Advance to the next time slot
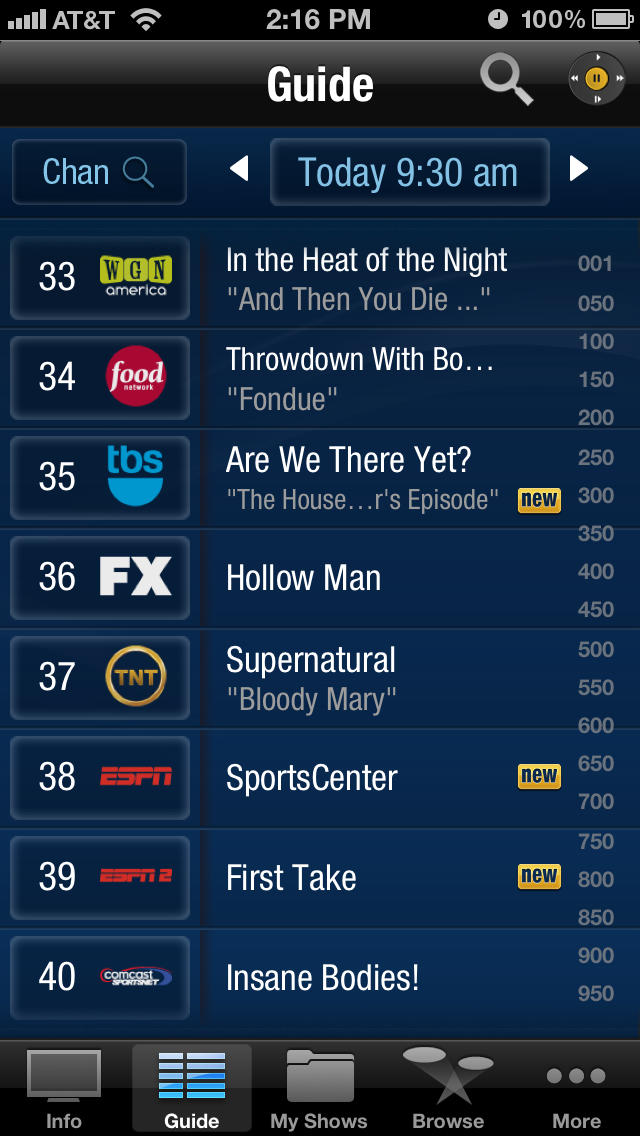 tap(578, 169)
